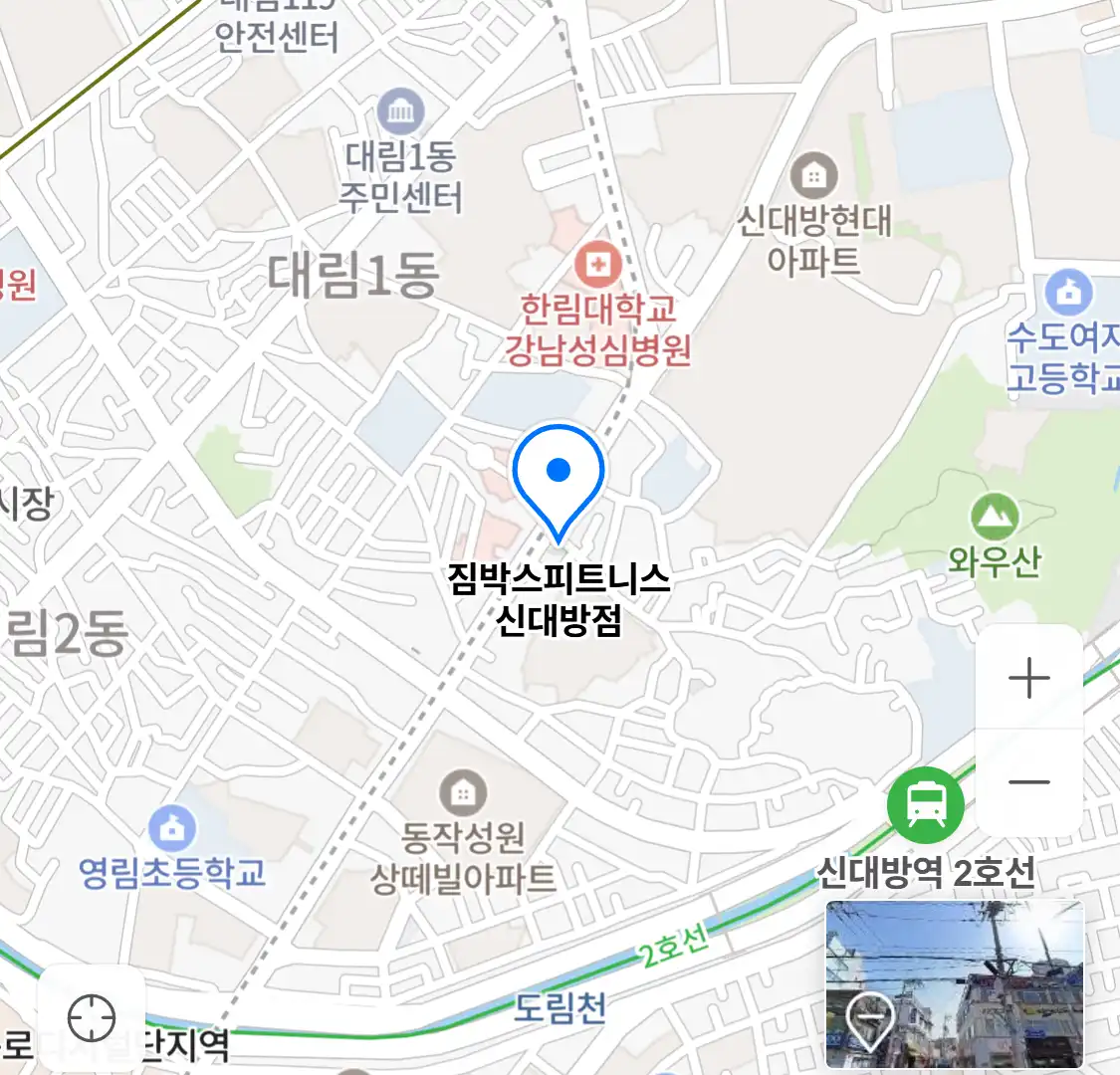The width and height of the screenshot is (1120, 1075).
Task: Open the 한림대학교 강남성심병원 hospital marker
Action: pos(597,265)
